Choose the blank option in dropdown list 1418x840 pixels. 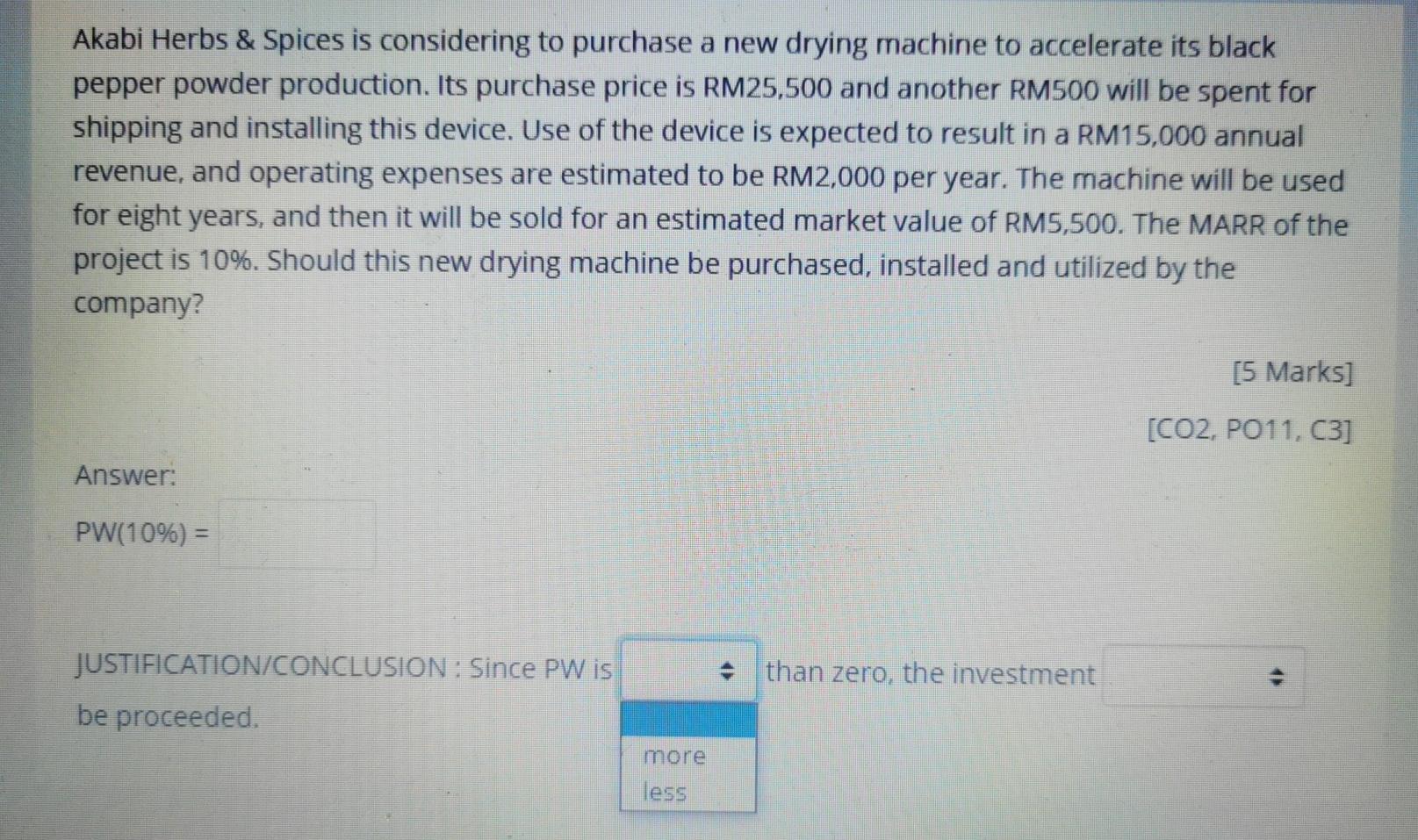687,720
